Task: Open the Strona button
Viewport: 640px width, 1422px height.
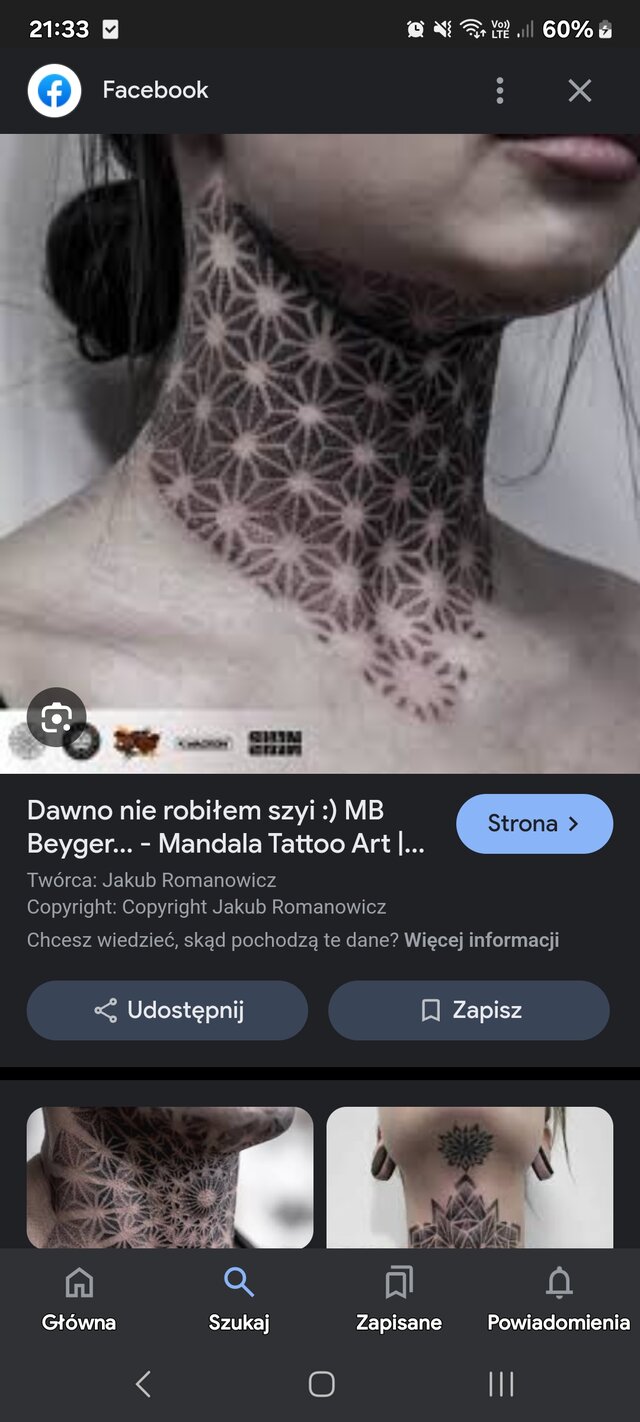Action: point(534,824)
